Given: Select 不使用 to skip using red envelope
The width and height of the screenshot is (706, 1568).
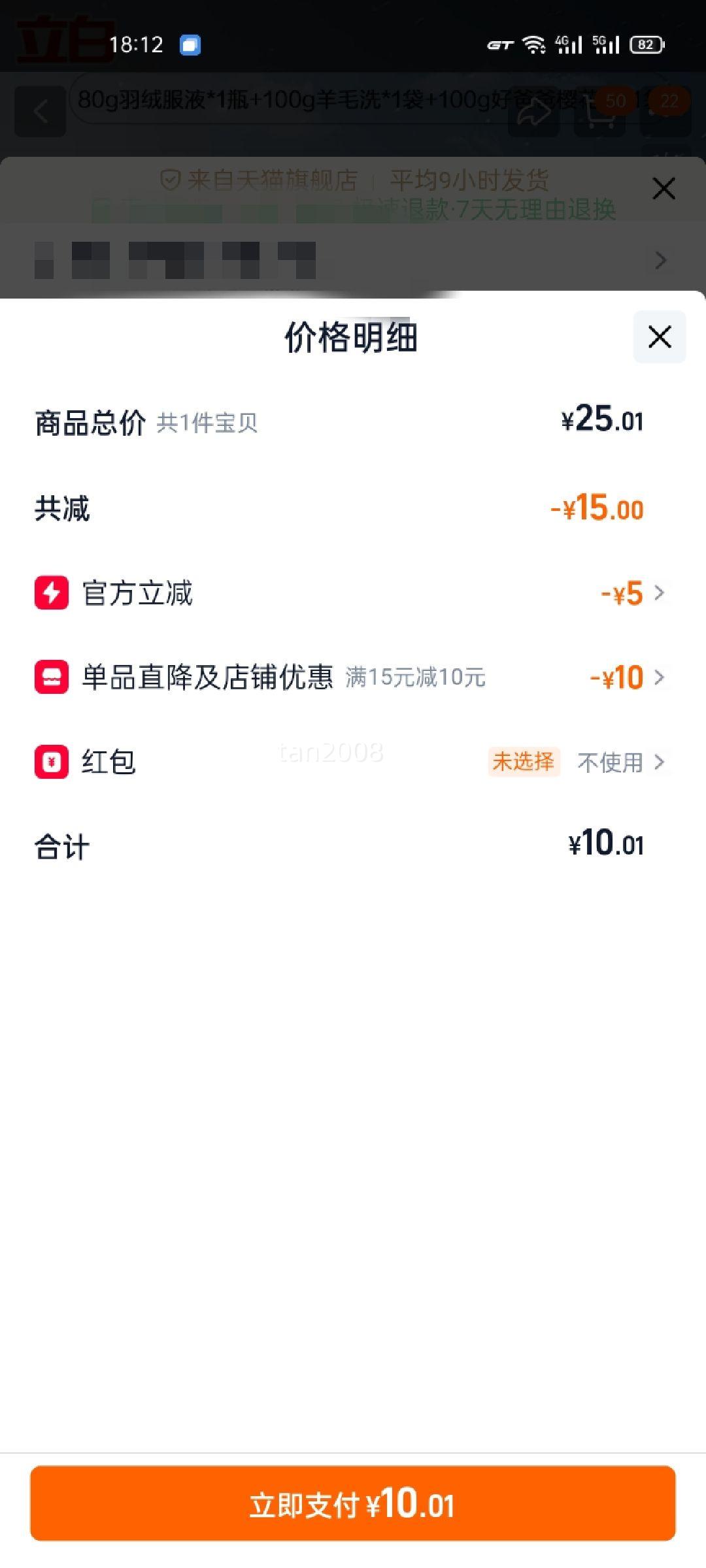Looking at the screenshot, I should 609,762.
